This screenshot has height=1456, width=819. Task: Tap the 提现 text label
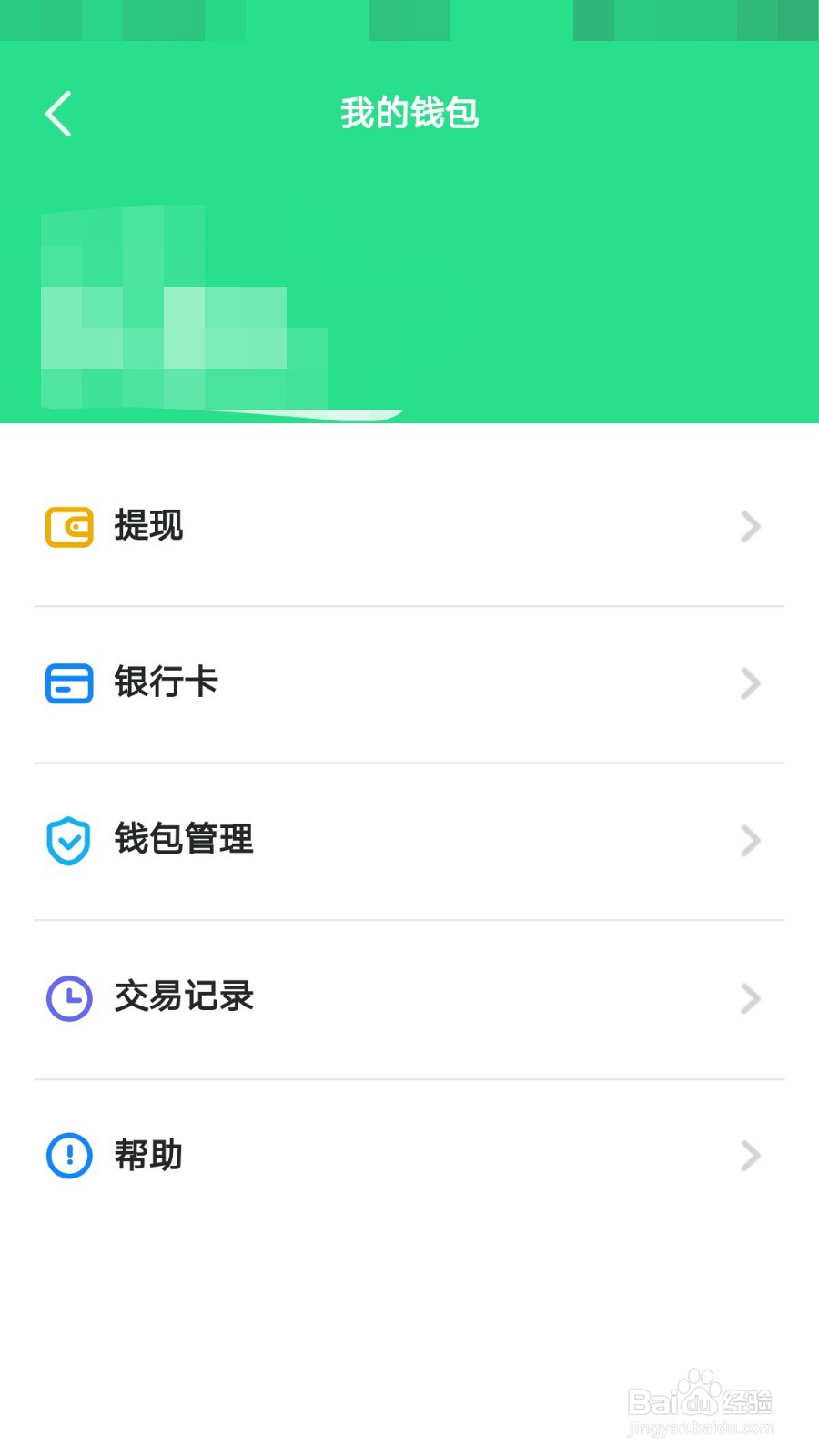[150, 527]
